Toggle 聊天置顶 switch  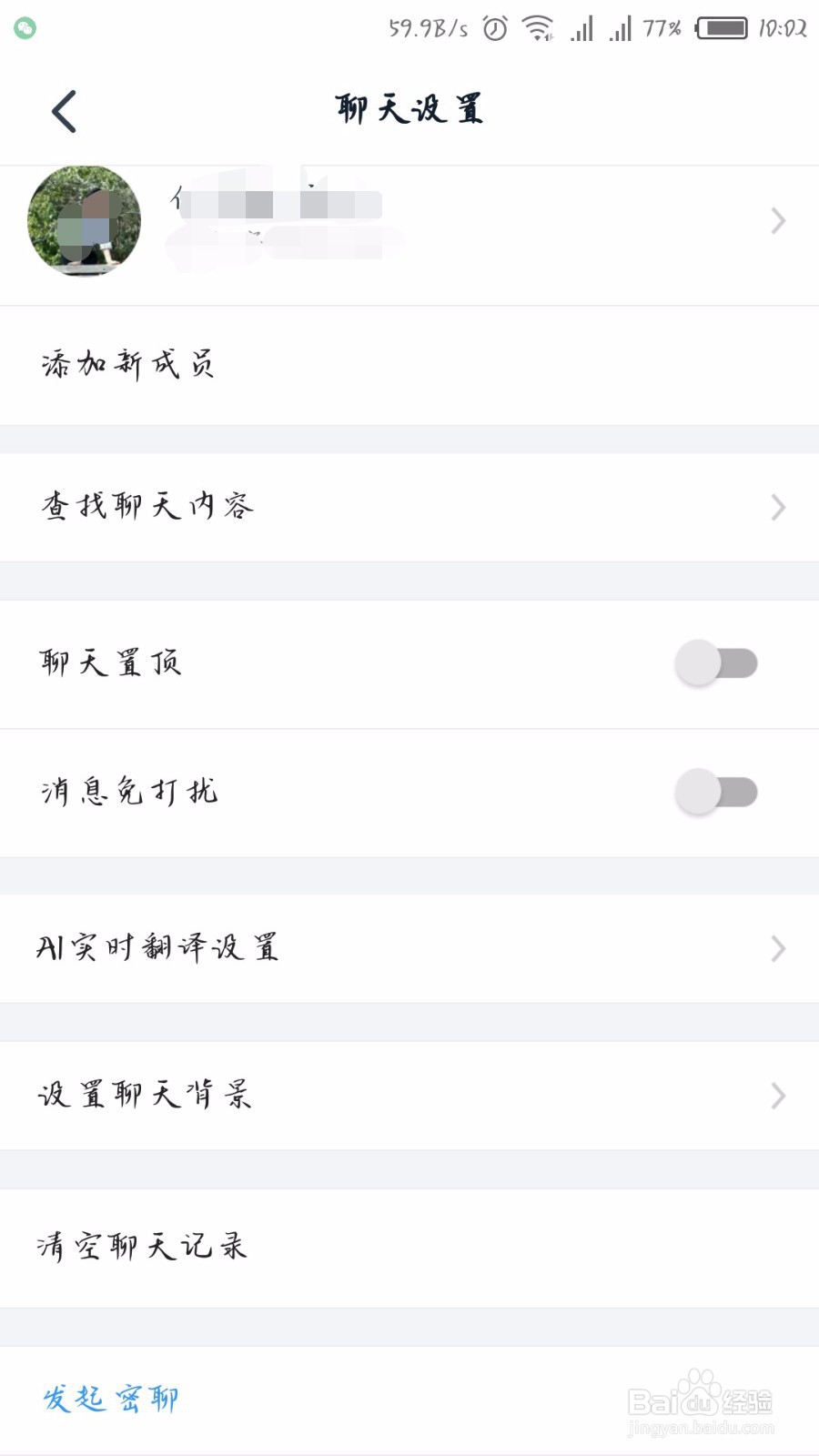pyautogui.click(x=716, y=663)
